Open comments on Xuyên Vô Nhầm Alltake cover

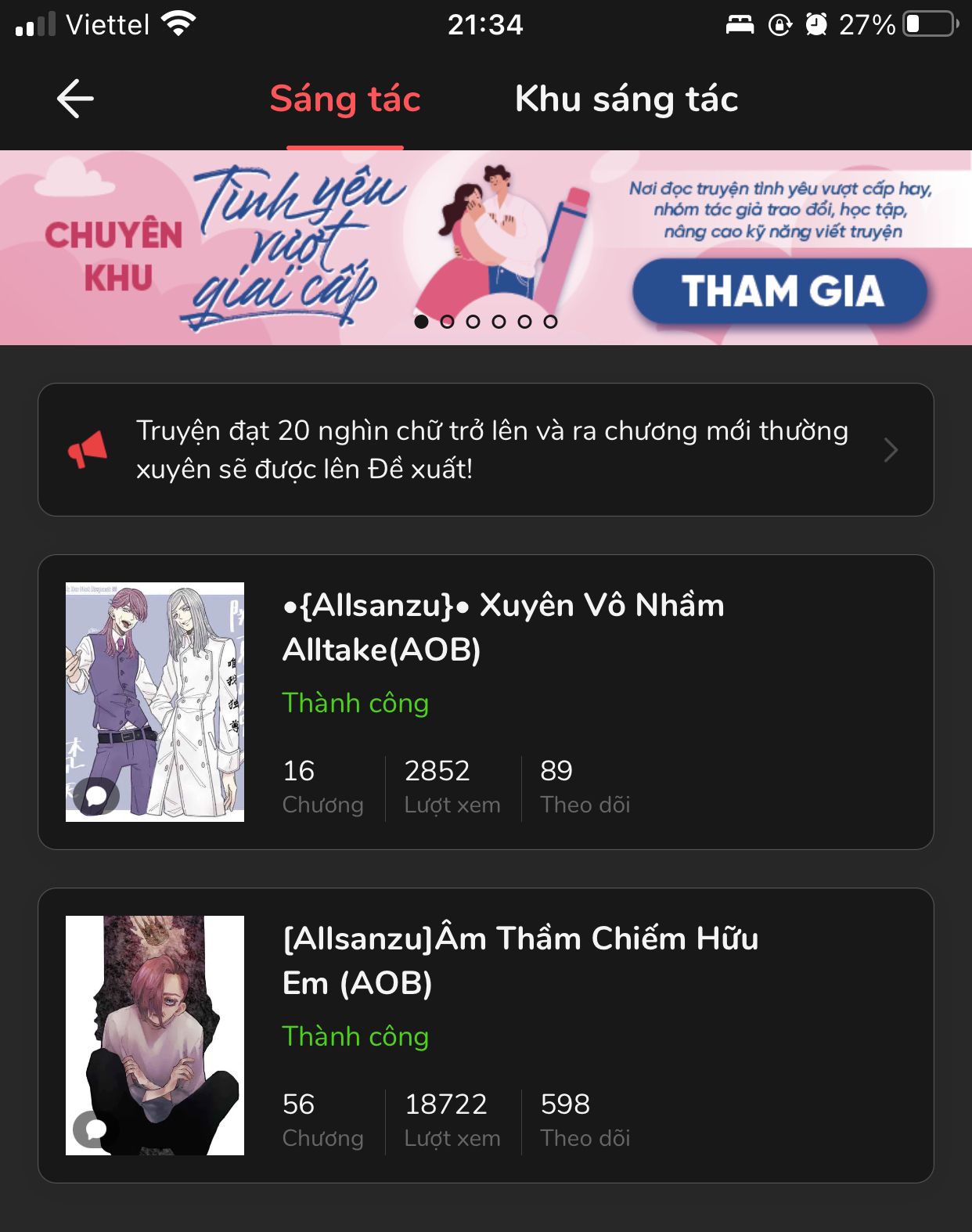95,797
